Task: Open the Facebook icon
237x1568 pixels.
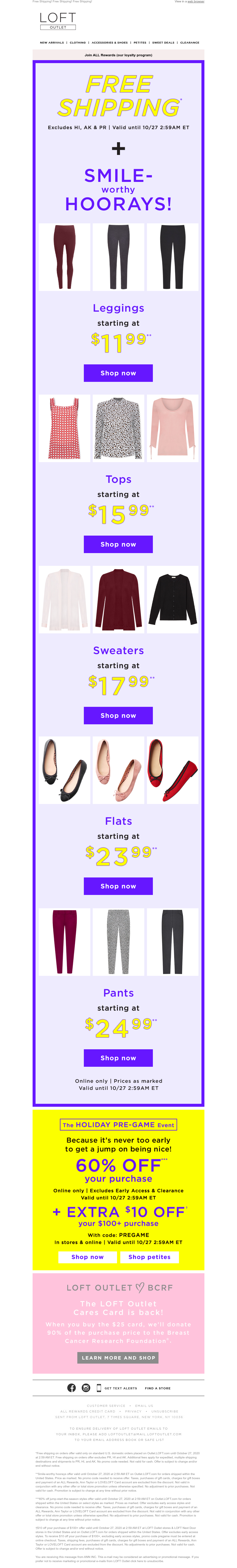Action: pyautogui.click(x=71, y=1388)
